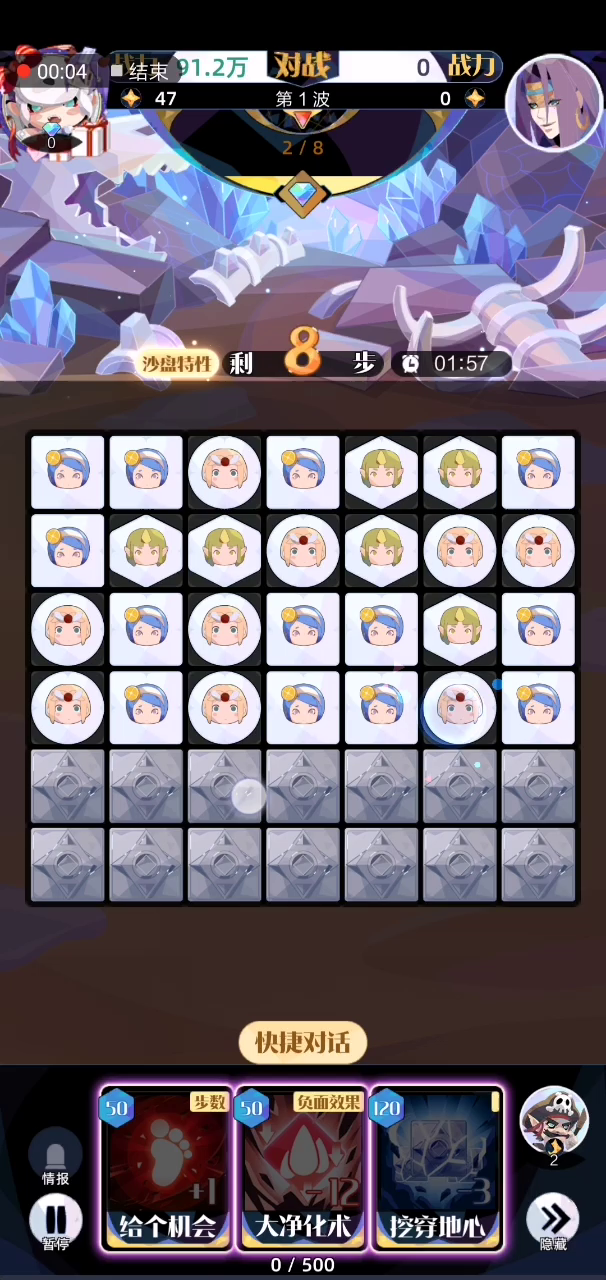Screen dimensions: 606x1280
Task: Open 快捷对话 quick chat
Action: pos(303,1043)
